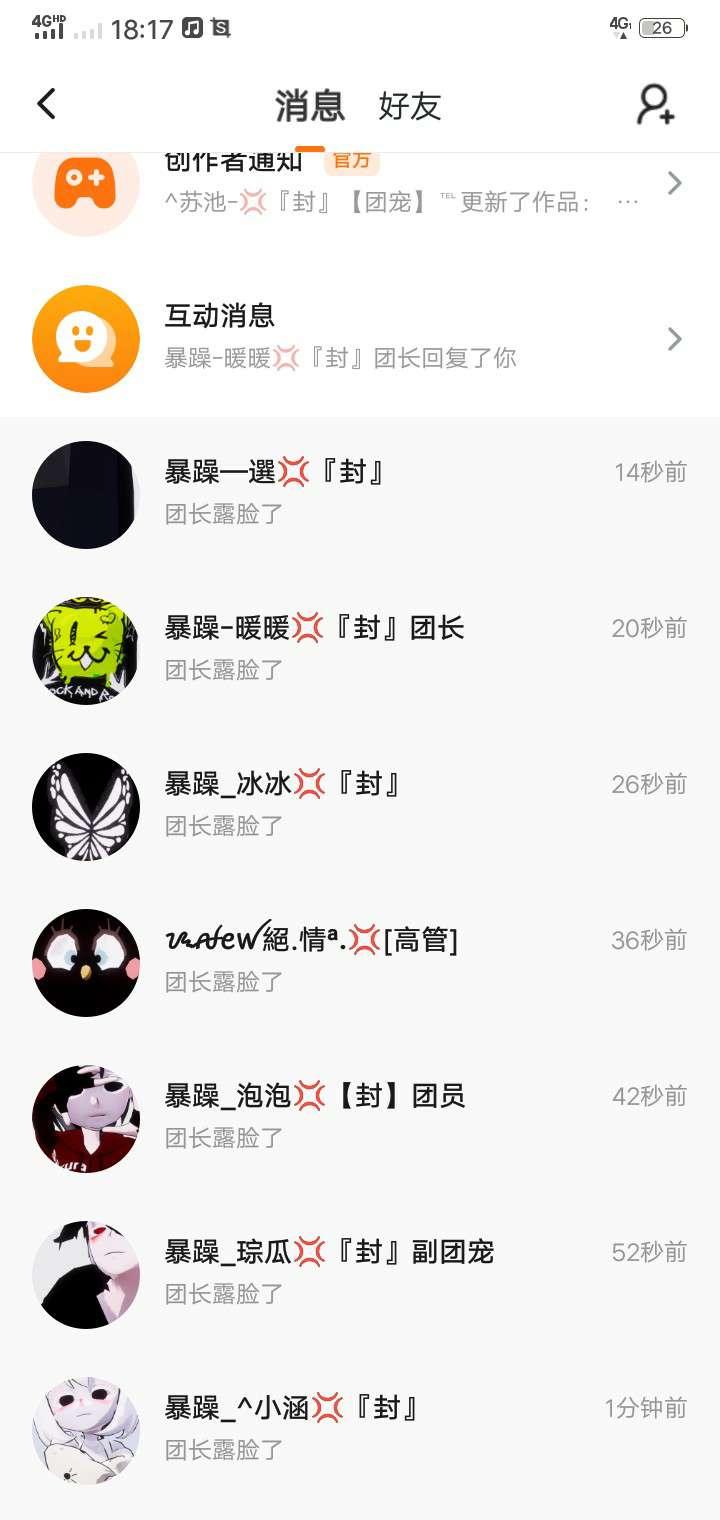Open the chat with 暴躁_琮瓜『封』副团宠
This screenshot has width=720, height=1520.
pos(360,1274)
